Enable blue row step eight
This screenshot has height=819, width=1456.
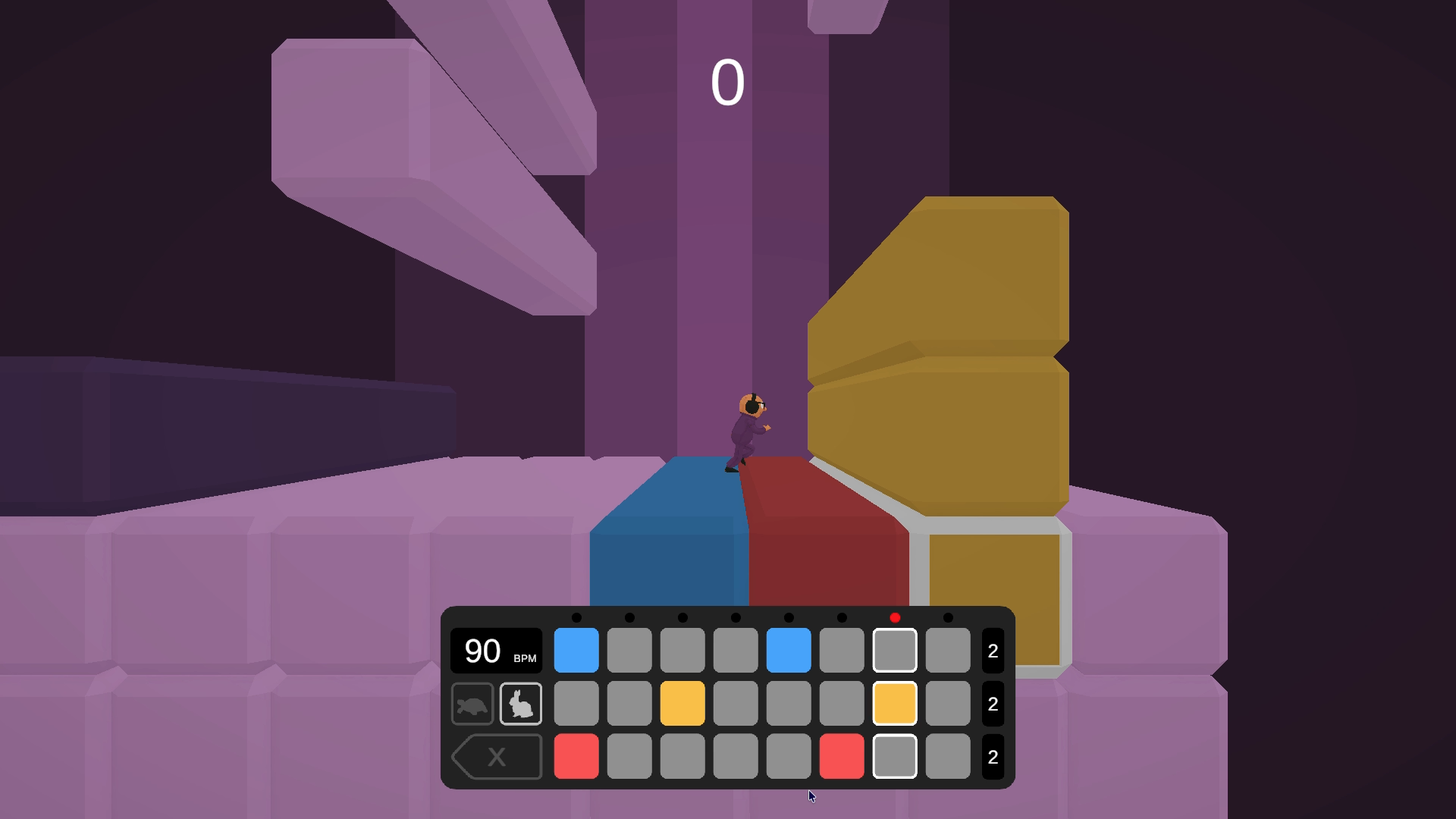(x=948, y=650)
